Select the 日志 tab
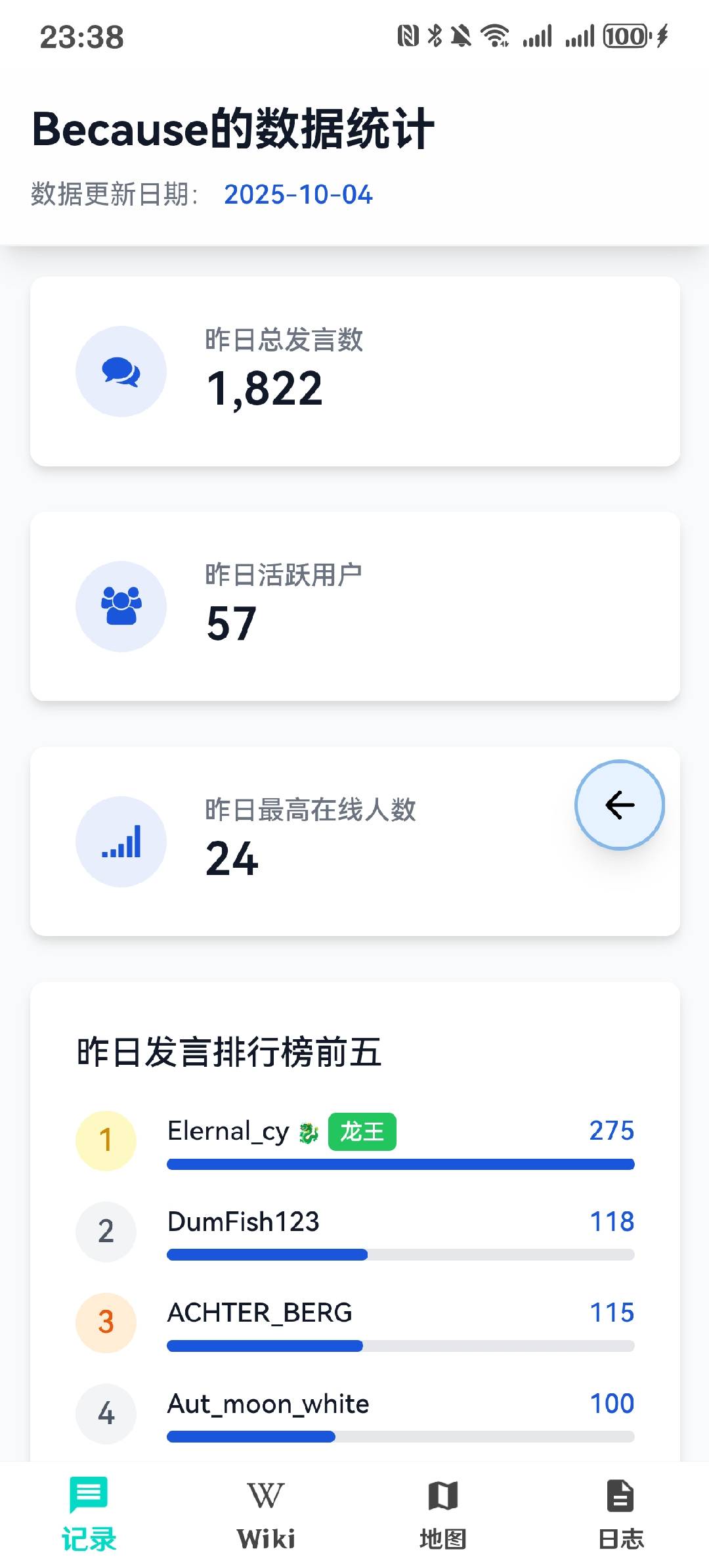This screenshot has height=1568, width=709. coord(620,1514)
